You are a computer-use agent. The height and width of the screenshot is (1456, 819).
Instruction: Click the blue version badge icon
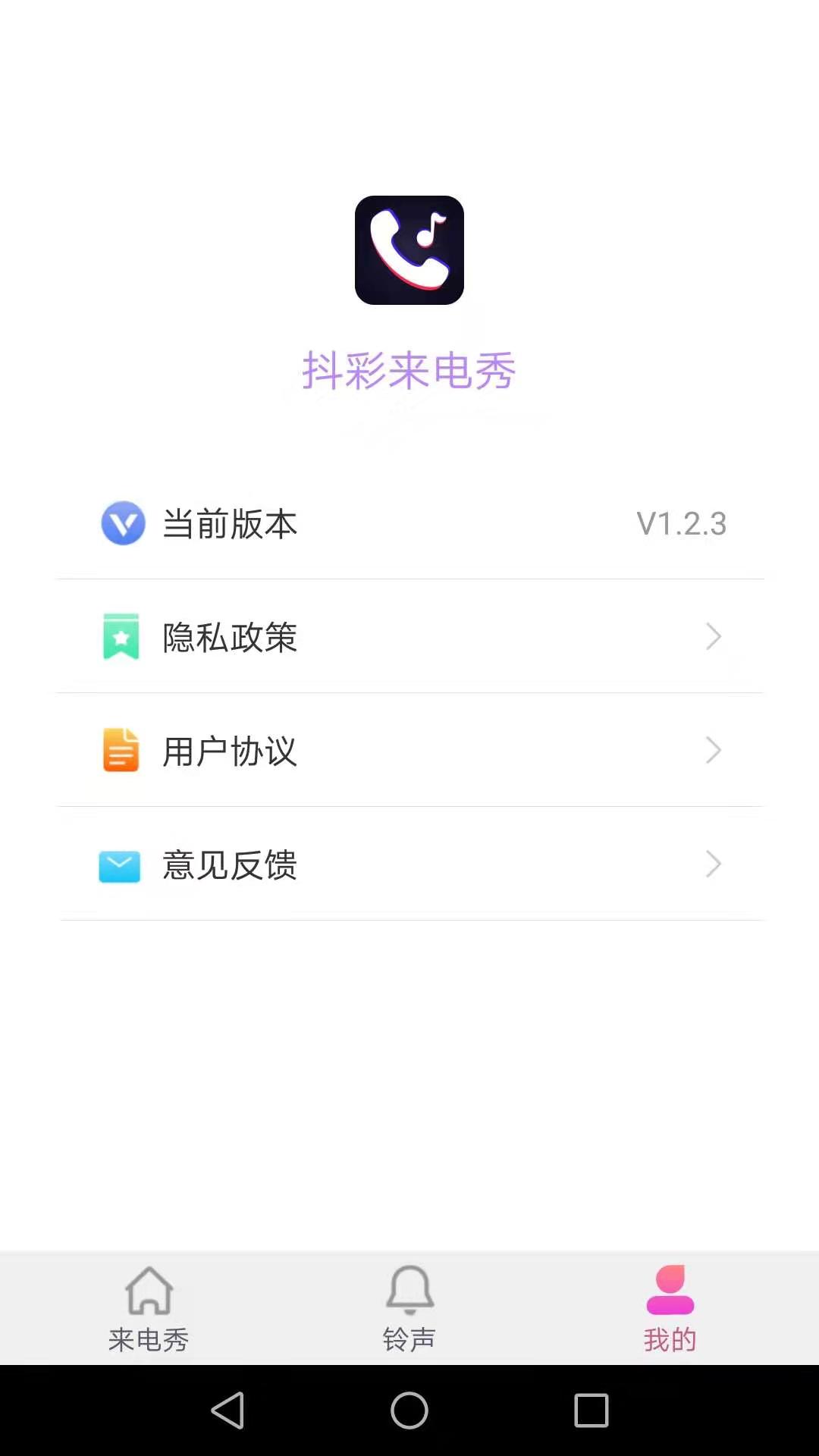(x=122, y=523)
